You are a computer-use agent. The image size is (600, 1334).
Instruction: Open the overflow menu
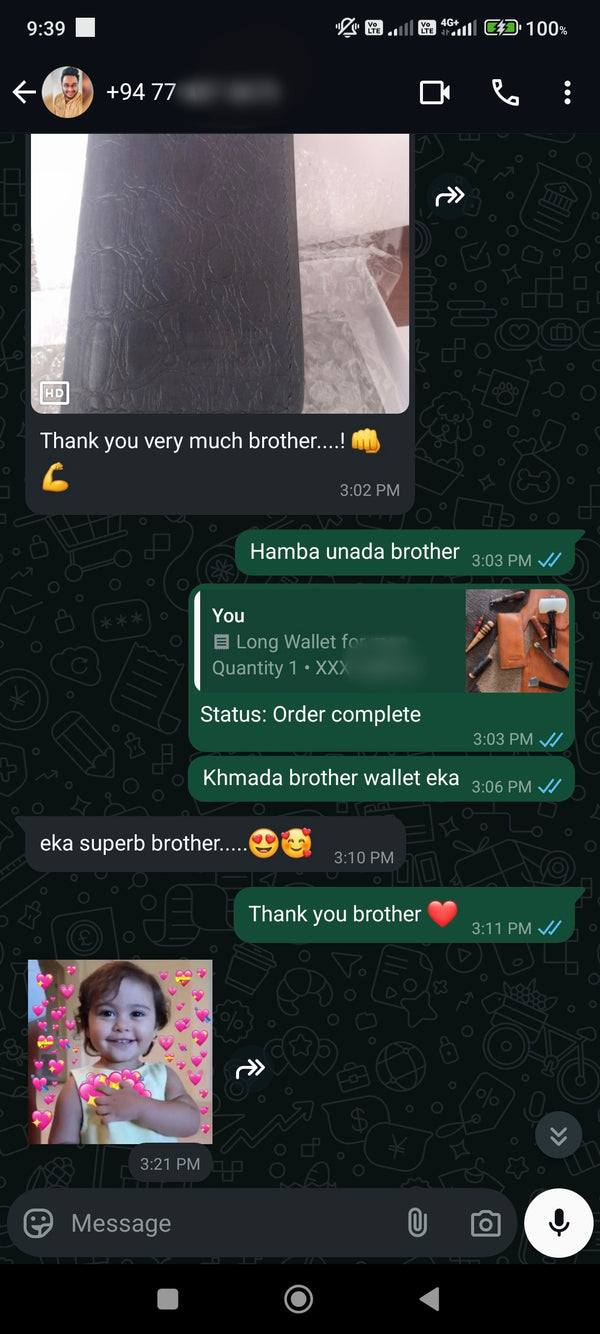pyautogui.click(x=567, y=93)
